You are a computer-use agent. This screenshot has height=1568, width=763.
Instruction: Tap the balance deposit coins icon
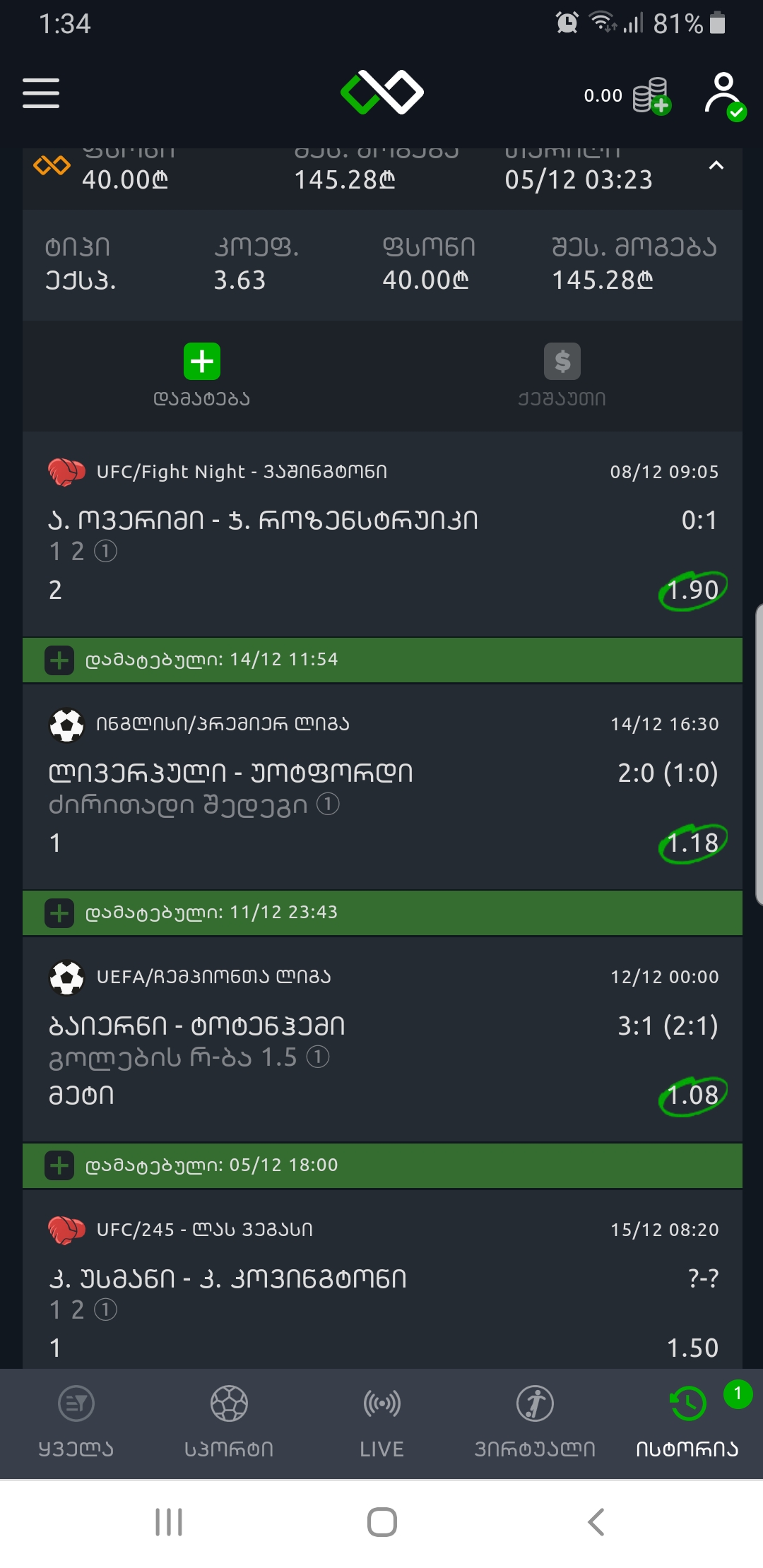click(651, 95)
